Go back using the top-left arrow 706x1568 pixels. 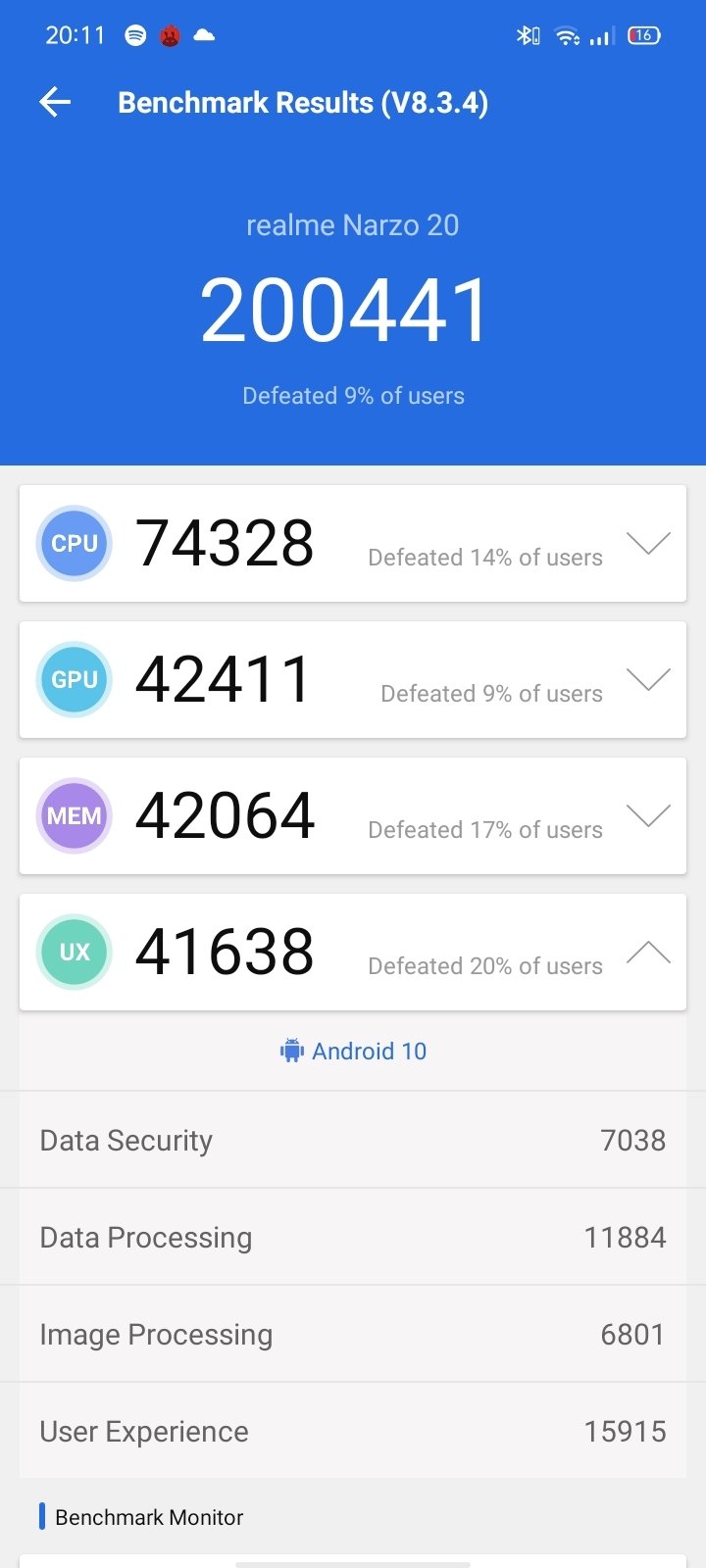55,102
